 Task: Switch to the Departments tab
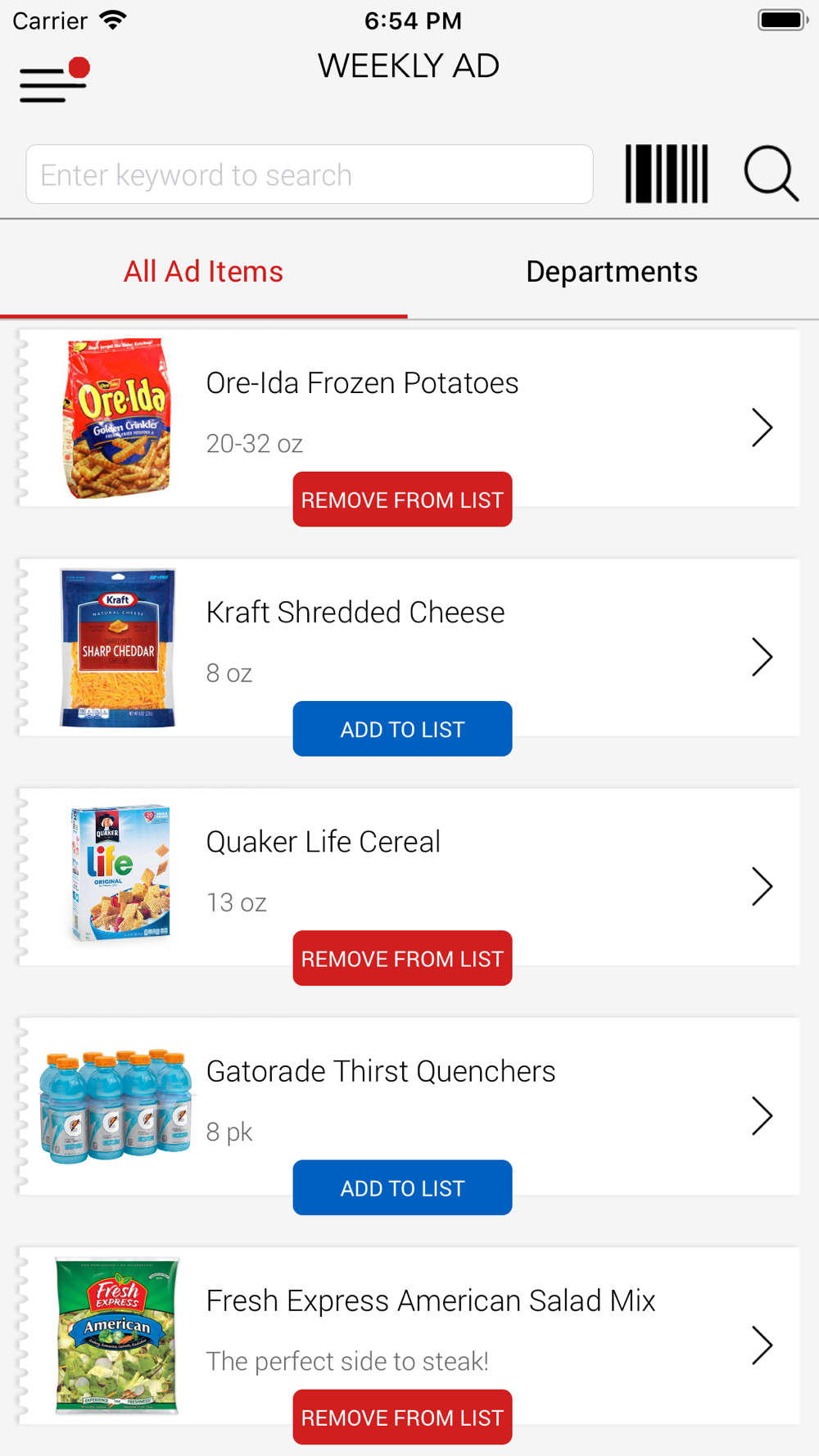(x=612, y=272)
